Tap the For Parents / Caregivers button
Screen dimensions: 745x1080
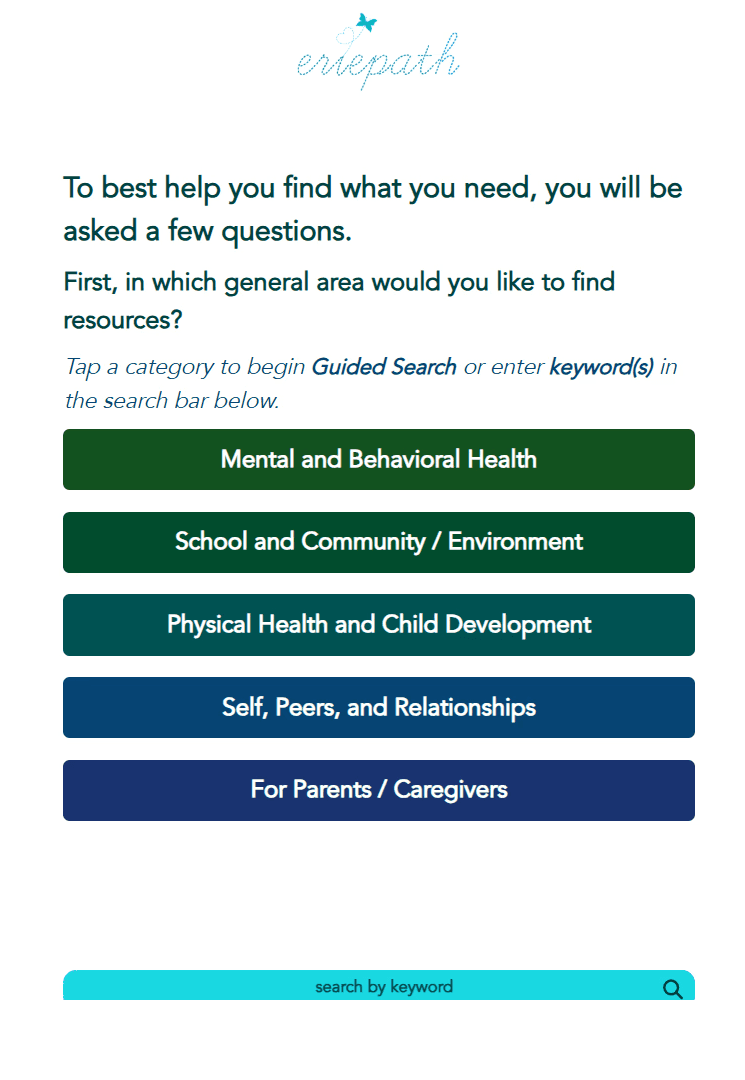[379, 790]
